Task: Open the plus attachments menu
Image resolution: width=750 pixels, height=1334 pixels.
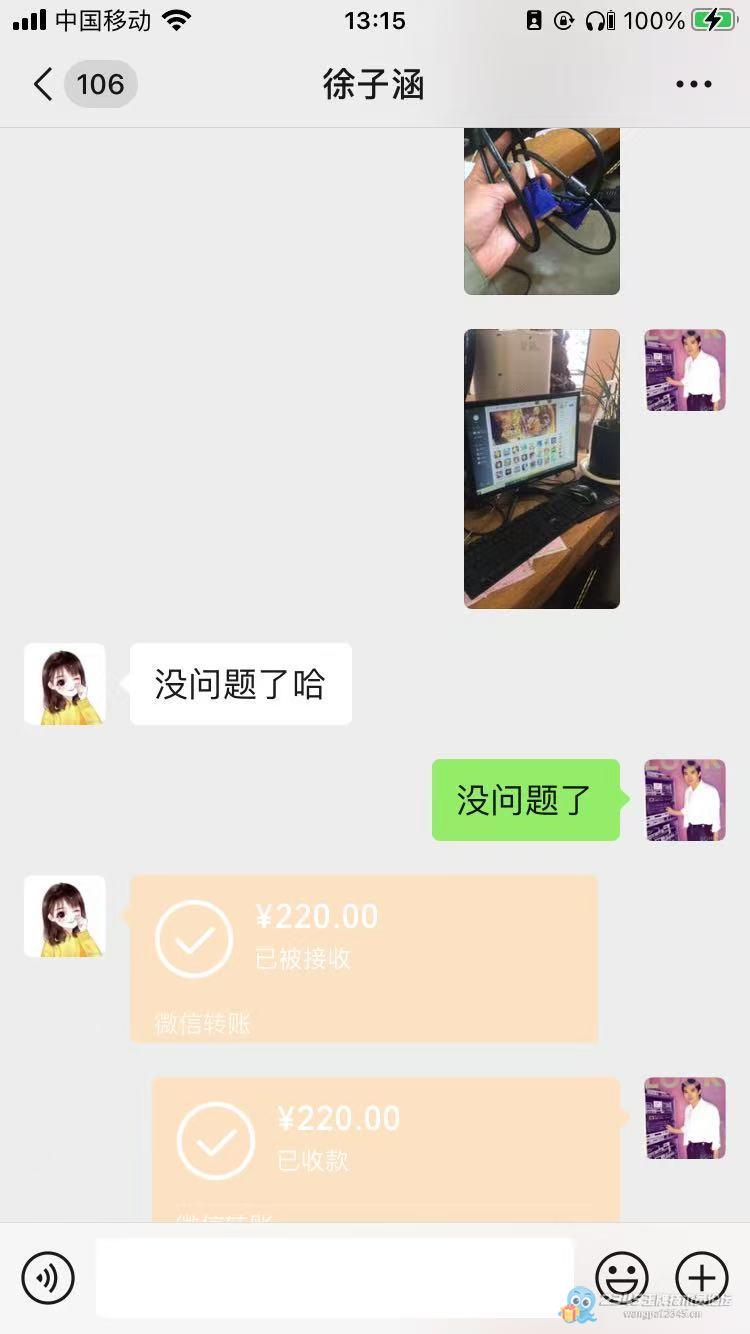Action: tap(702, 1277)
